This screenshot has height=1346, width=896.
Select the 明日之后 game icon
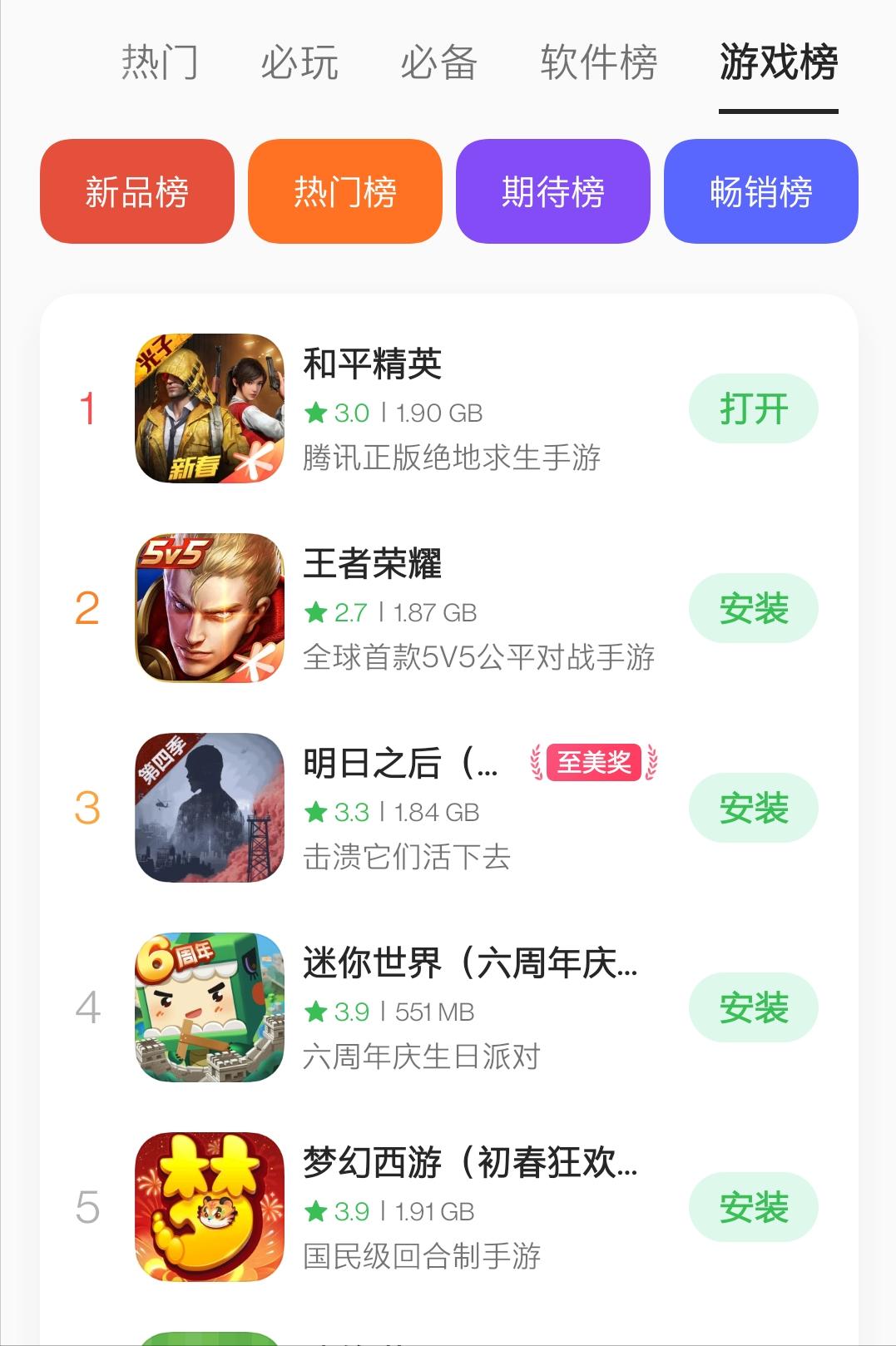[x=209, y=808]
